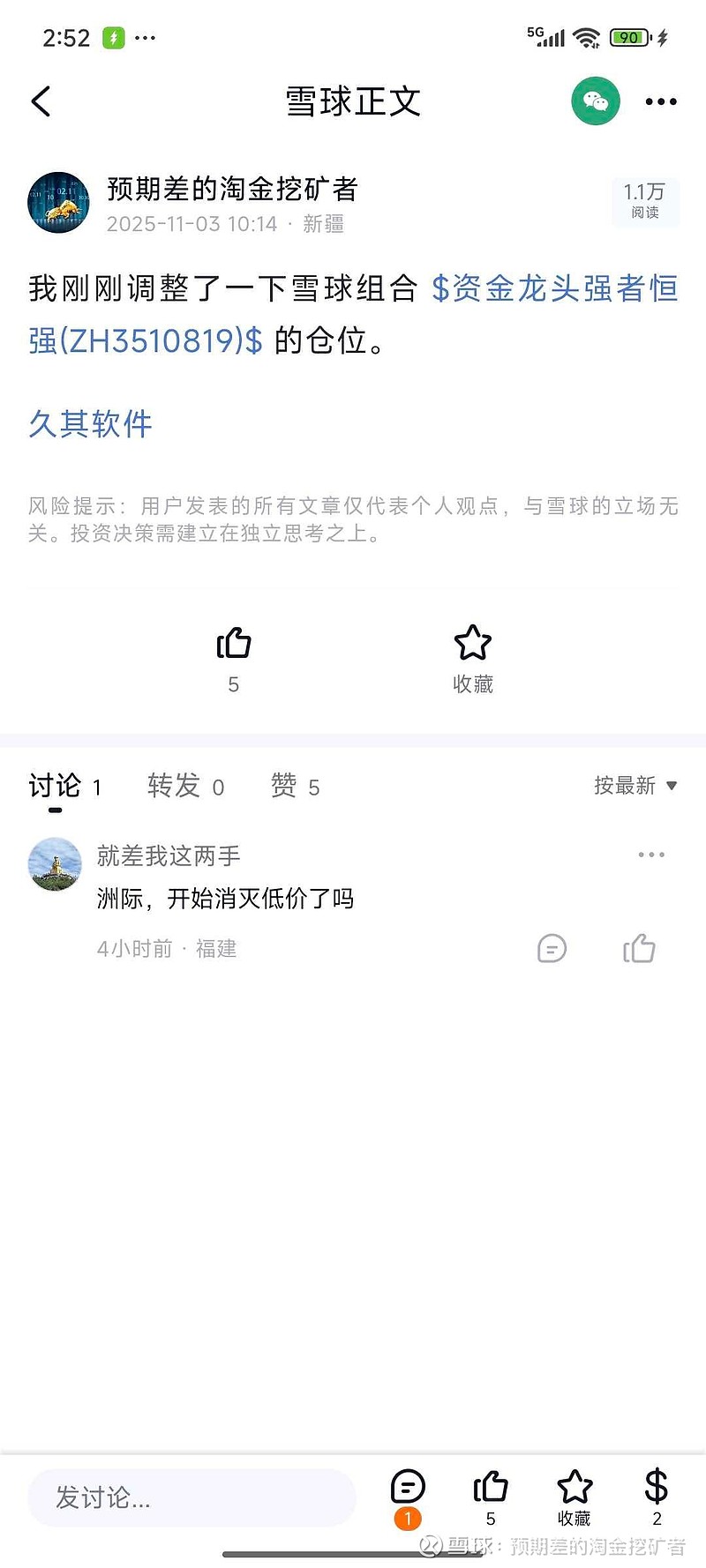Viewport: 706px width, 1568px height.
Task: Open the 按最新 sort dropdown
Action: pyautogui.click(x=632, y=785)
